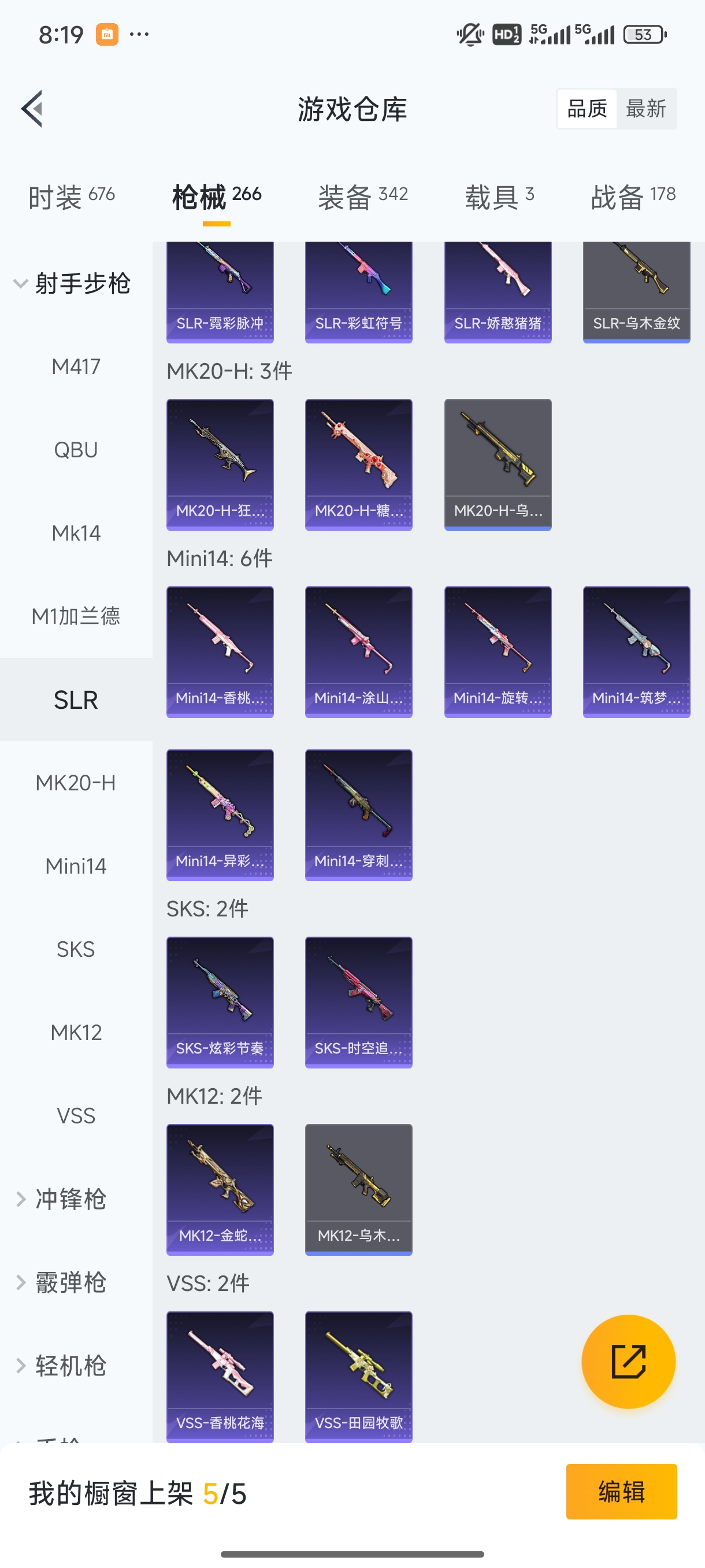Tap the orange floating share button
The height and width of the screenshot is (1568, 705).
[628, 1361]
